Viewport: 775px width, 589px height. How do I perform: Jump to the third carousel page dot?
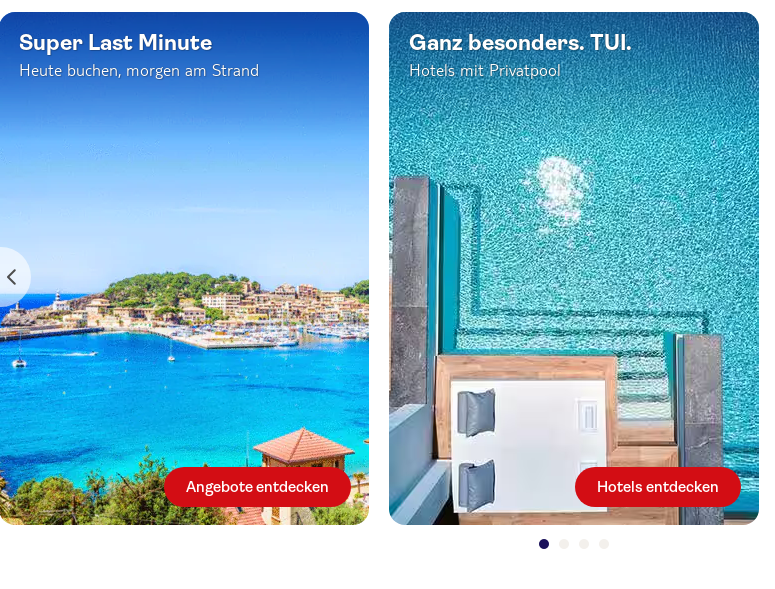pyautogui.click(x=584, y=544)
